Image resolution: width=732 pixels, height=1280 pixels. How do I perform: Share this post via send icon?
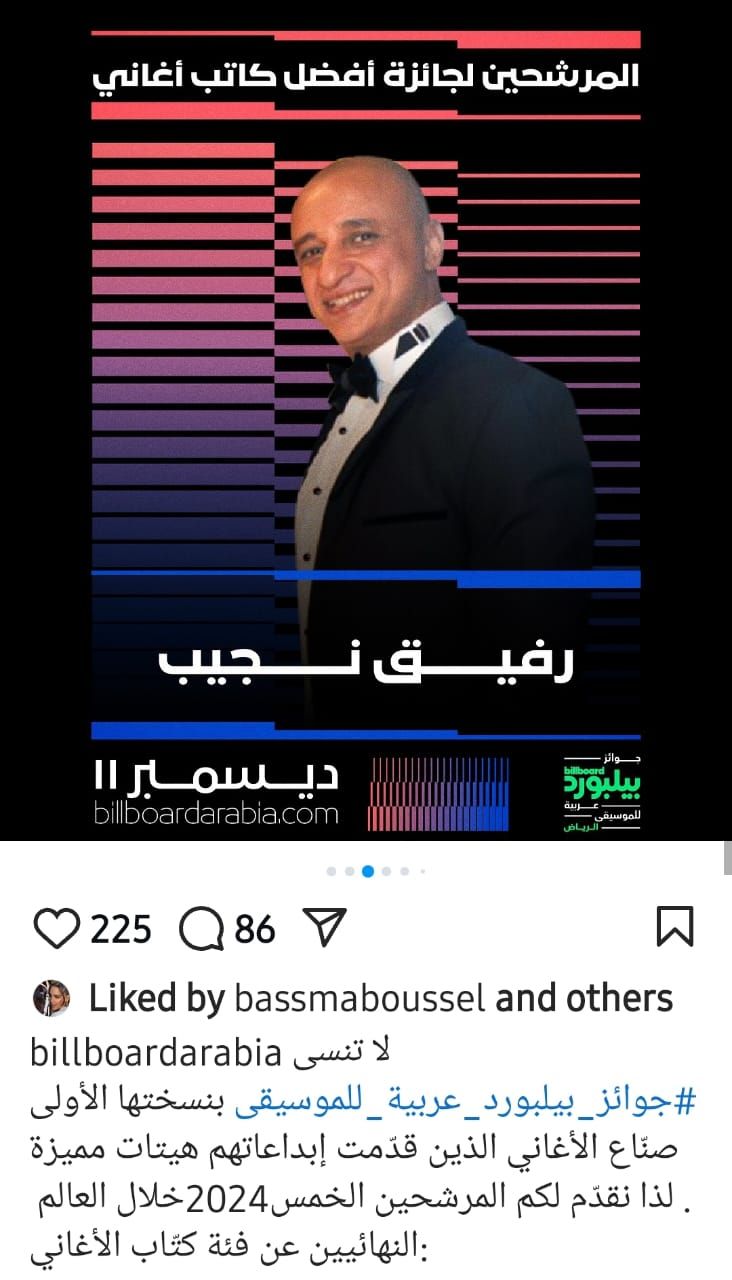point(323,929)
